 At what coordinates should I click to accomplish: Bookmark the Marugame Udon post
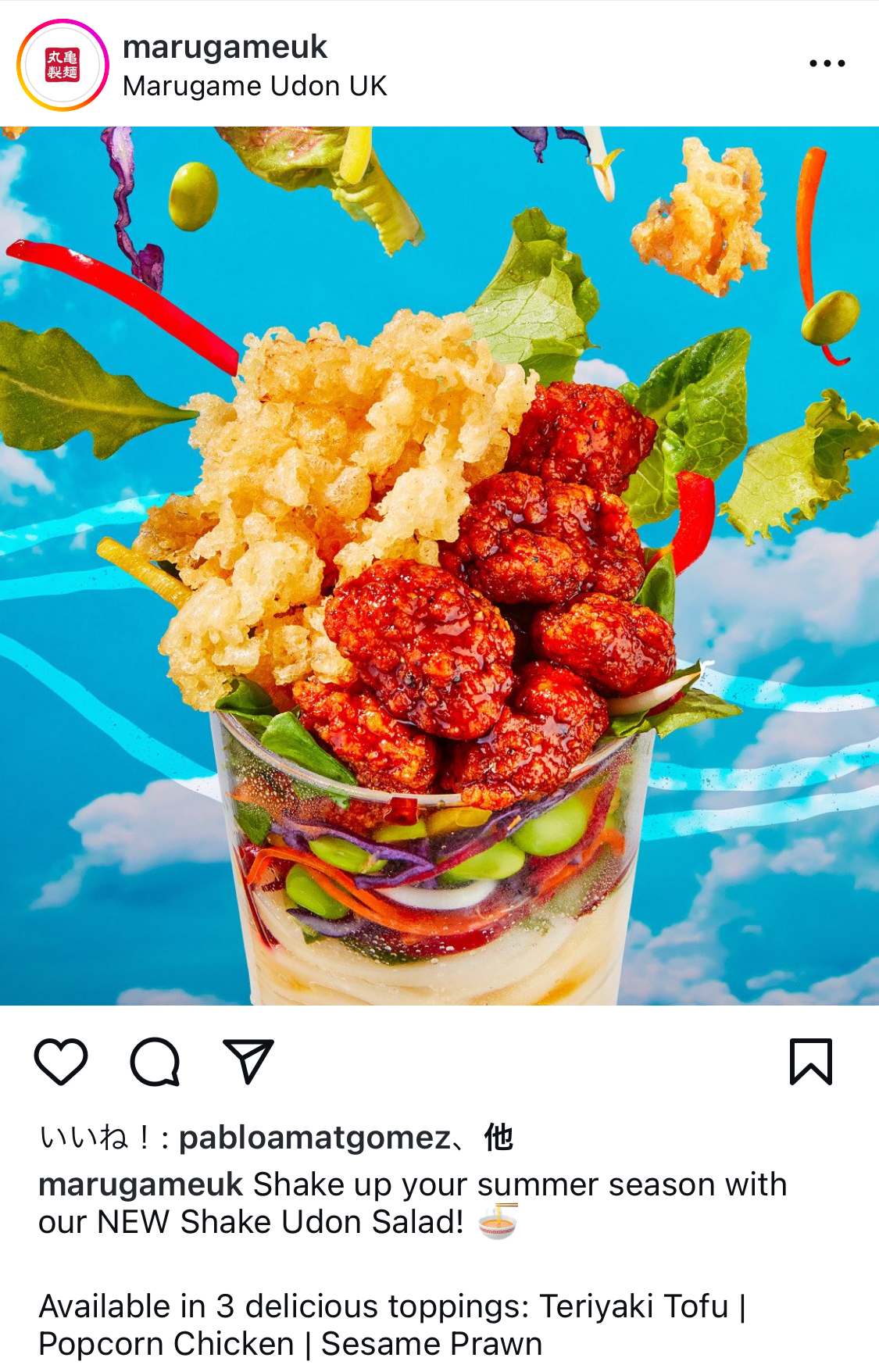[810, 1061]
